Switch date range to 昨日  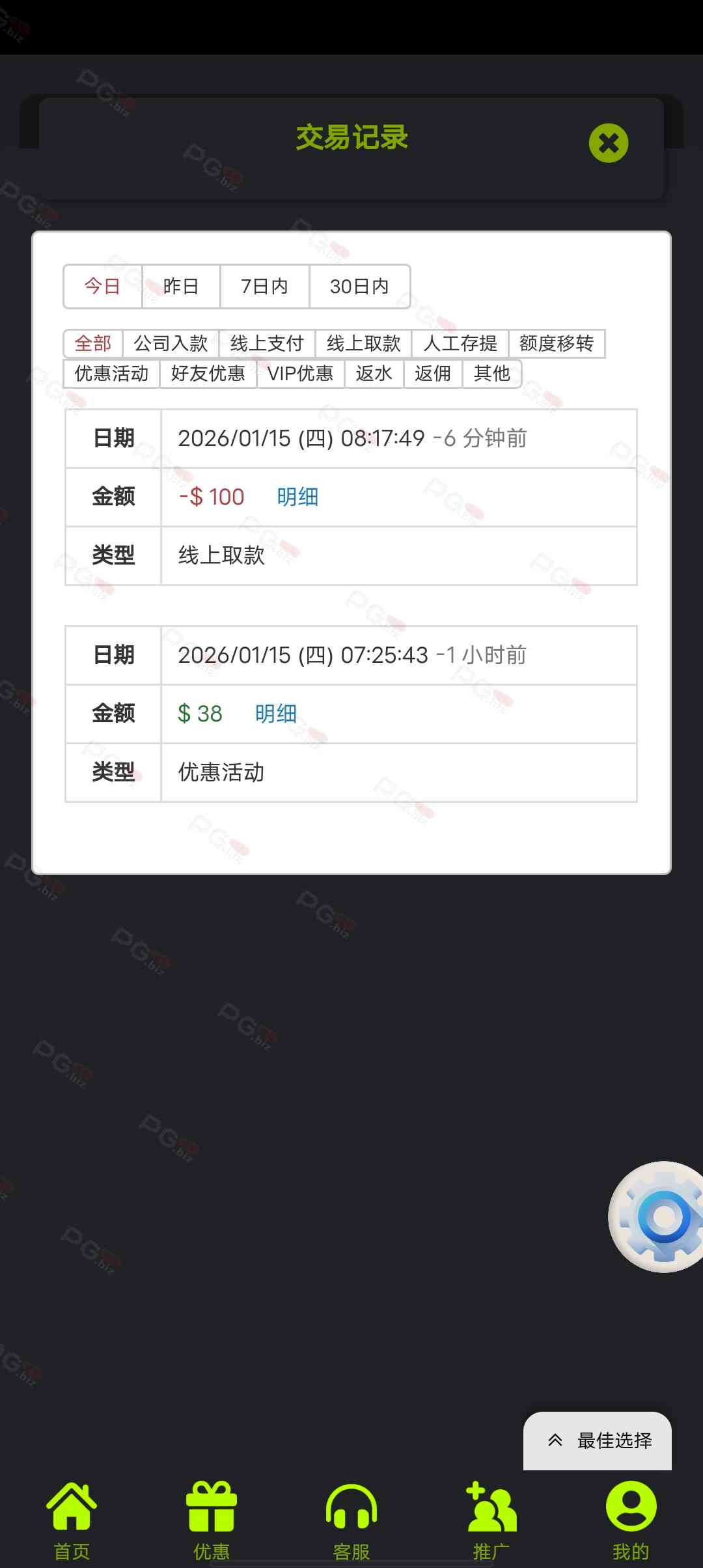[181, 287]
